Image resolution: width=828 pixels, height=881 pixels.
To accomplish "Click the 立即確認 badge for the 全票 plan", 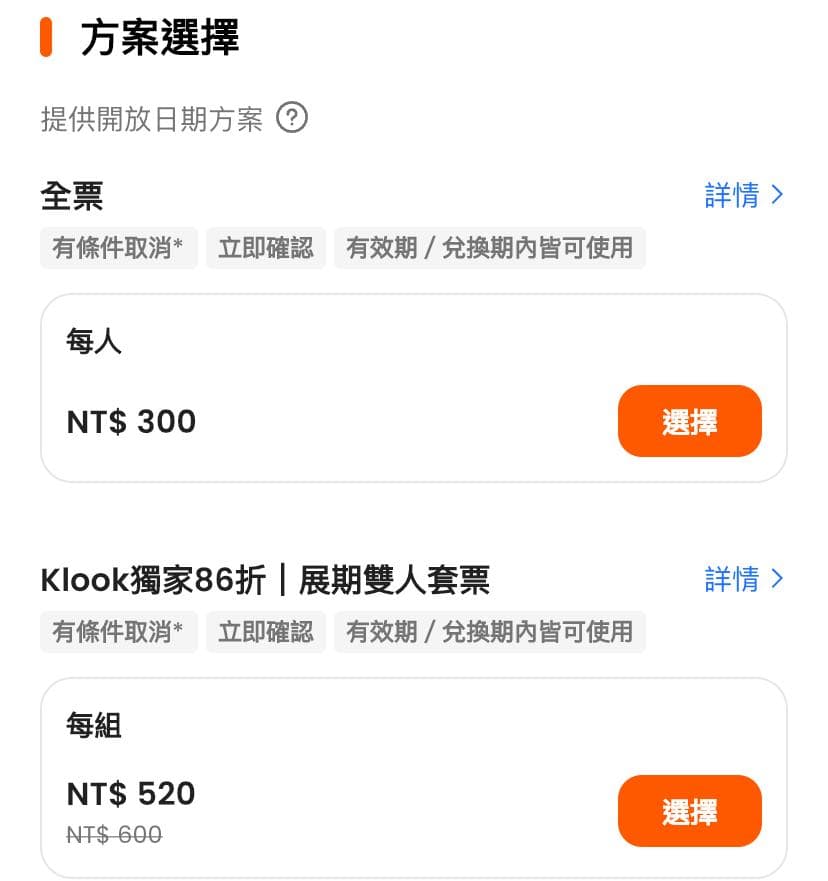I will coord(266,248).
